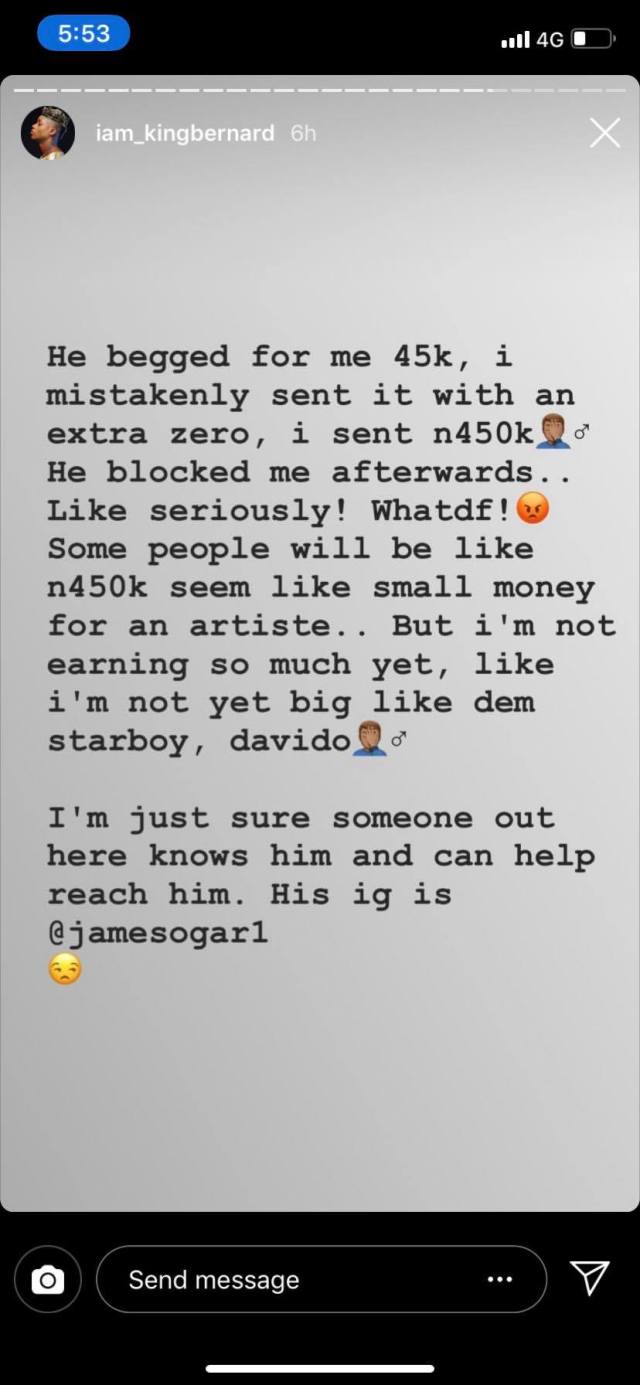Close the story viewer
This screenshot has width=640, height=1385.
(x=604, y=133)
